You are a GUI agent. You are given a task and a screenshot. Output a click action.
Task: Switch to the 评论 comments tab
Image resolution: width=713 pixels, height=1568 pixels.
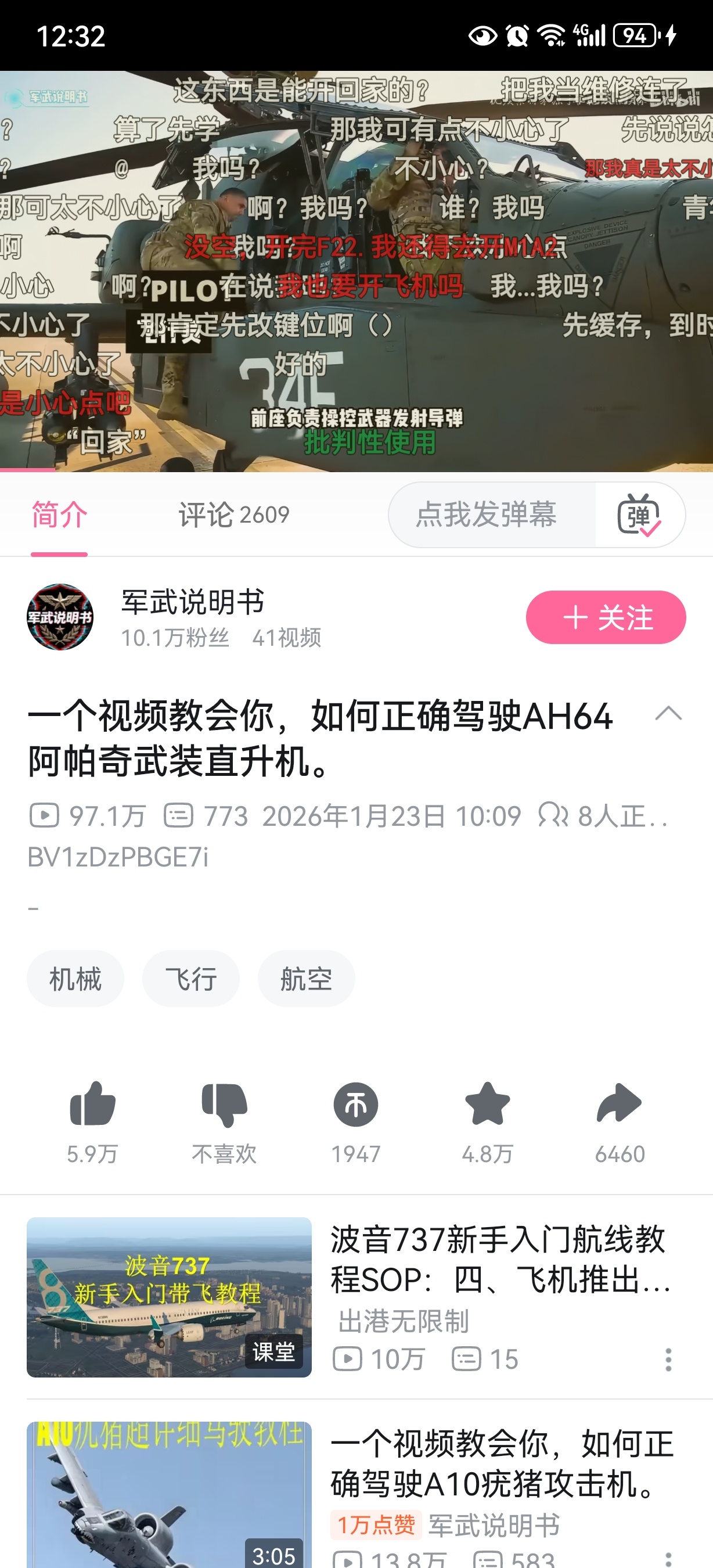[233, 515]
